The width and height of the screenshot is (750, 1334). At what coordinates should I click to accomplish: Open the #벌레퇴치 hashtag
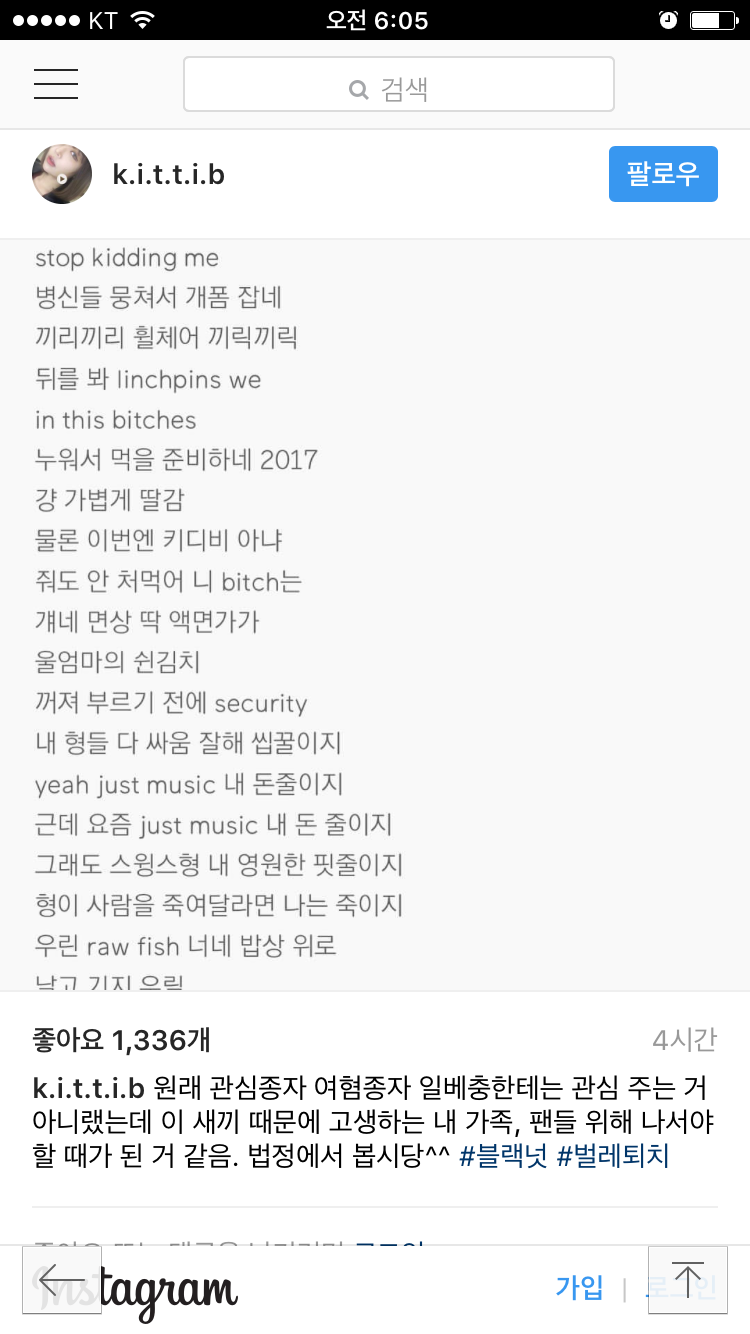613,1157
